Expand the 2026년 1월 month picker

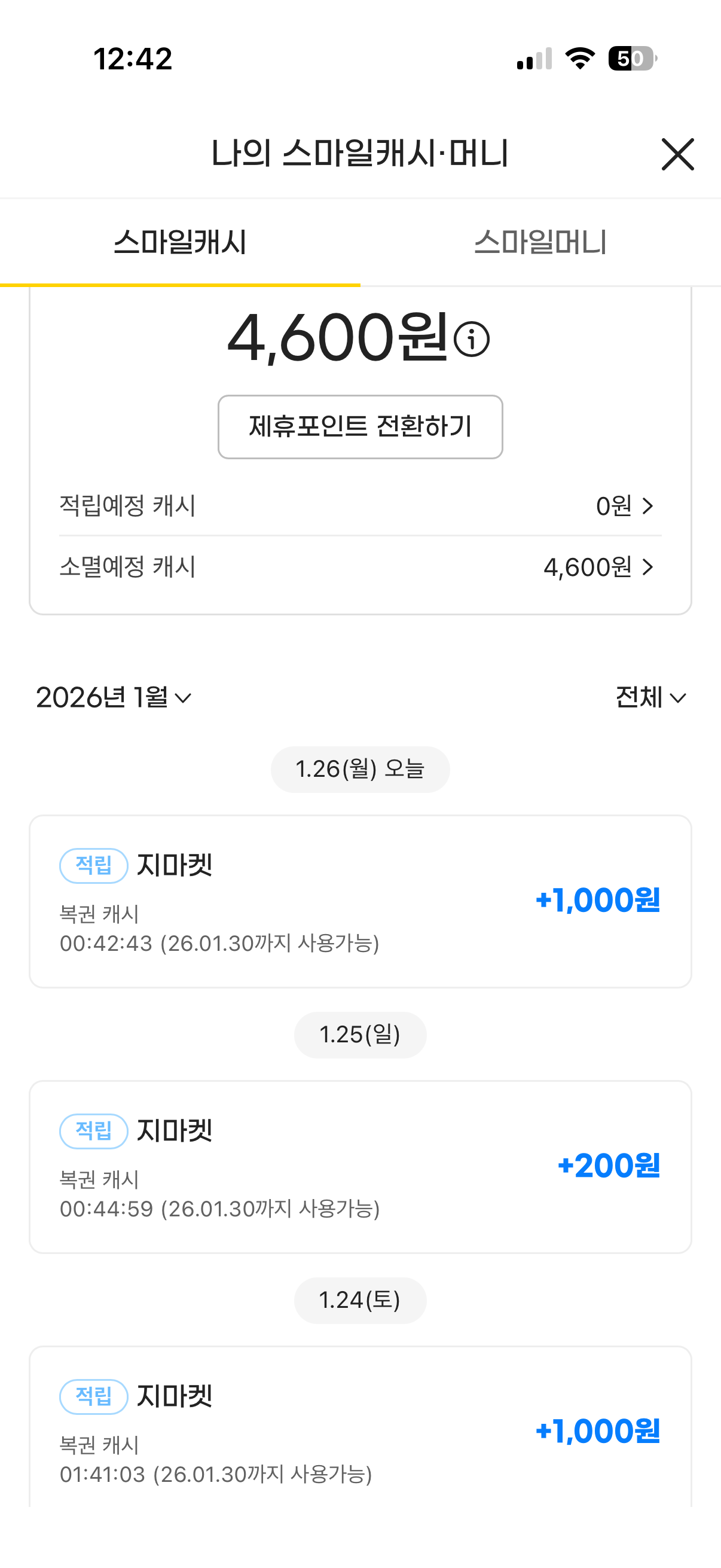(x=114, y=697)
